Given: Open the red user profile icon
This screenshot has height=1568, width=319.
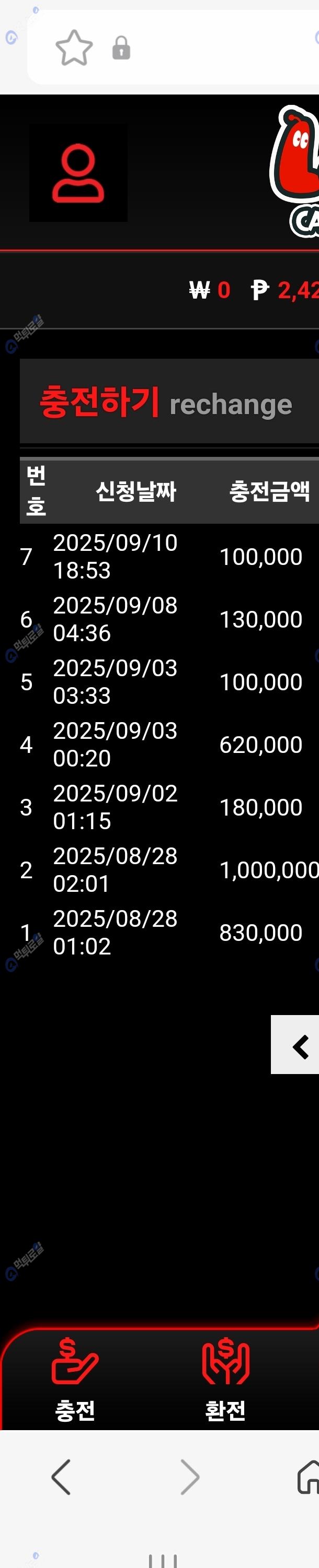Looking at the screenshot, I should click(78, 173).
